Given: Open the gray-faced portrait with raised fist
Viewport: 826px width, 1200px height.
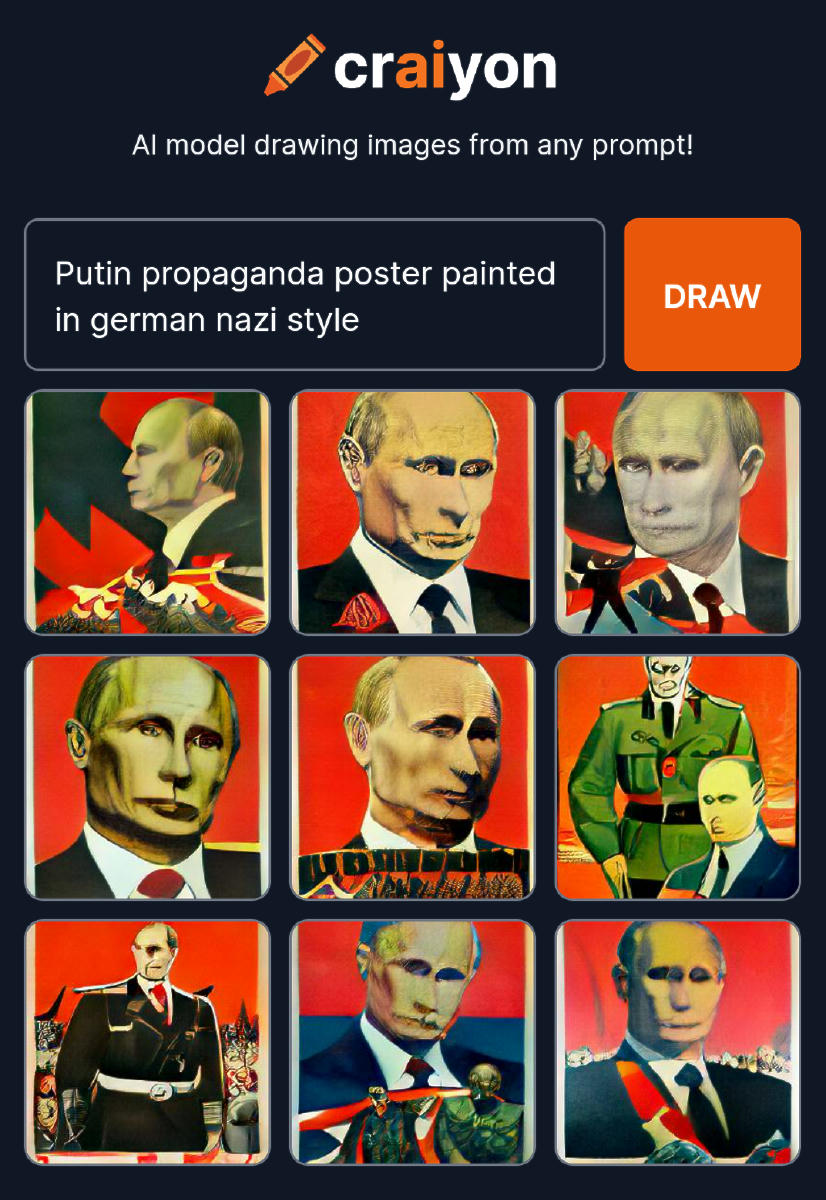Looking at the screenshot, I should coord(677,512).
